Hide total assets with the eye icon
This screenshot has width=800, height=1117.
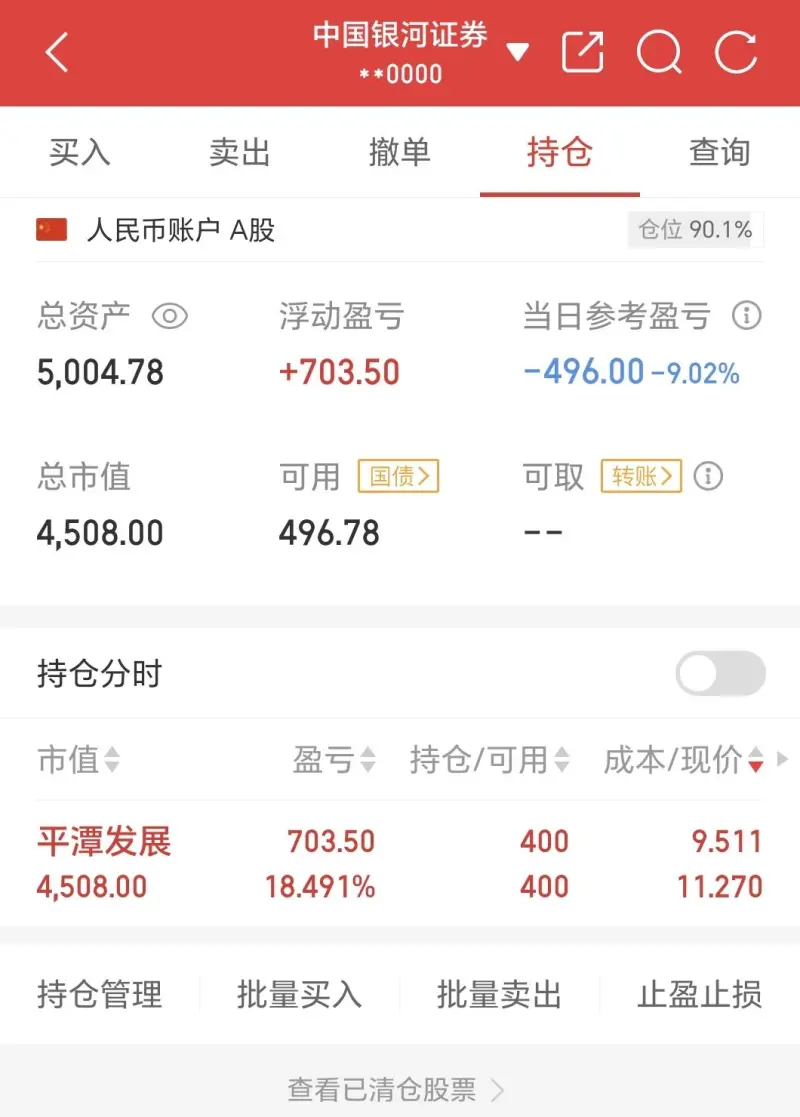click(170, 317)
